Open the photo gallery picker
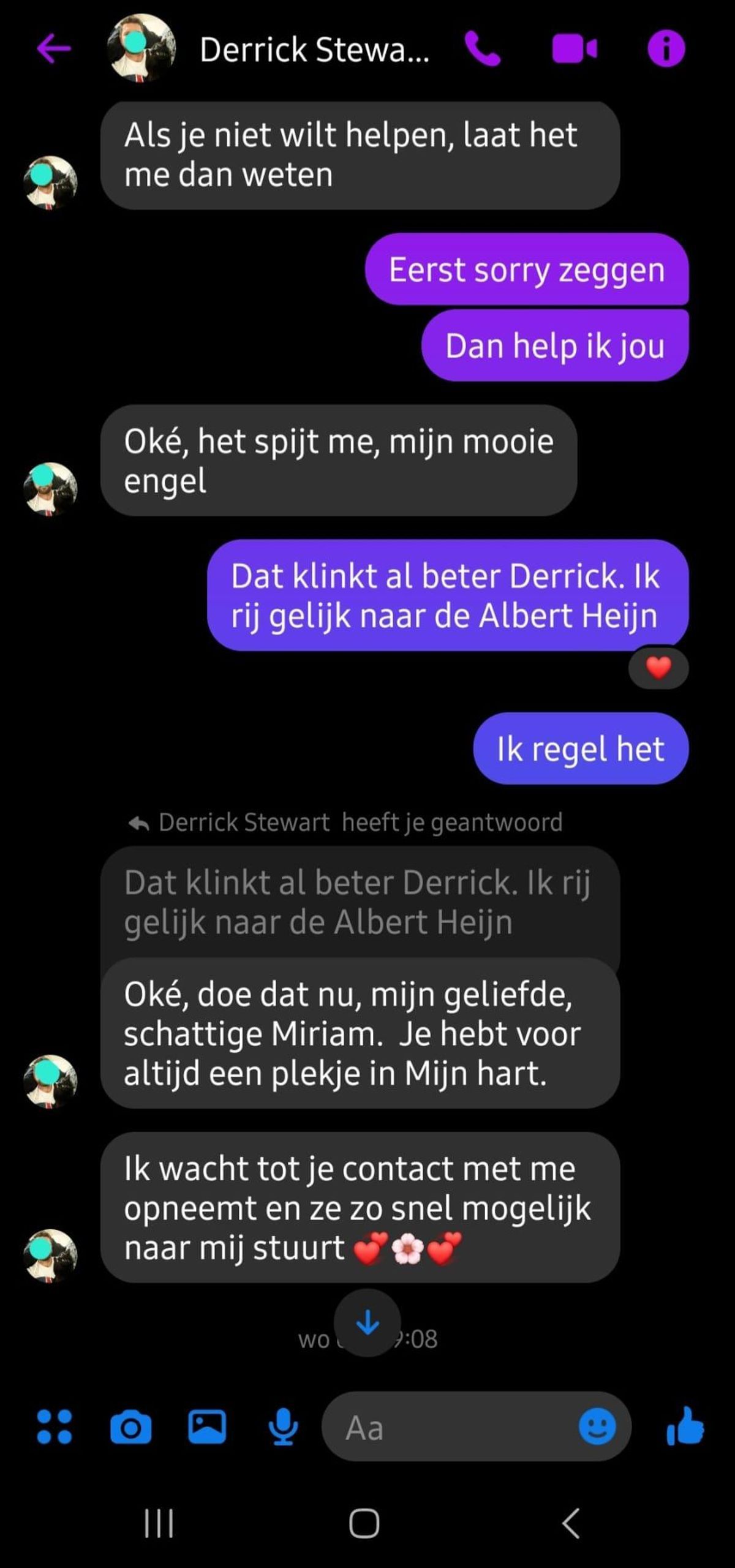The height and width of the screenshot is (1568, 735). (x=206, y=1427)
